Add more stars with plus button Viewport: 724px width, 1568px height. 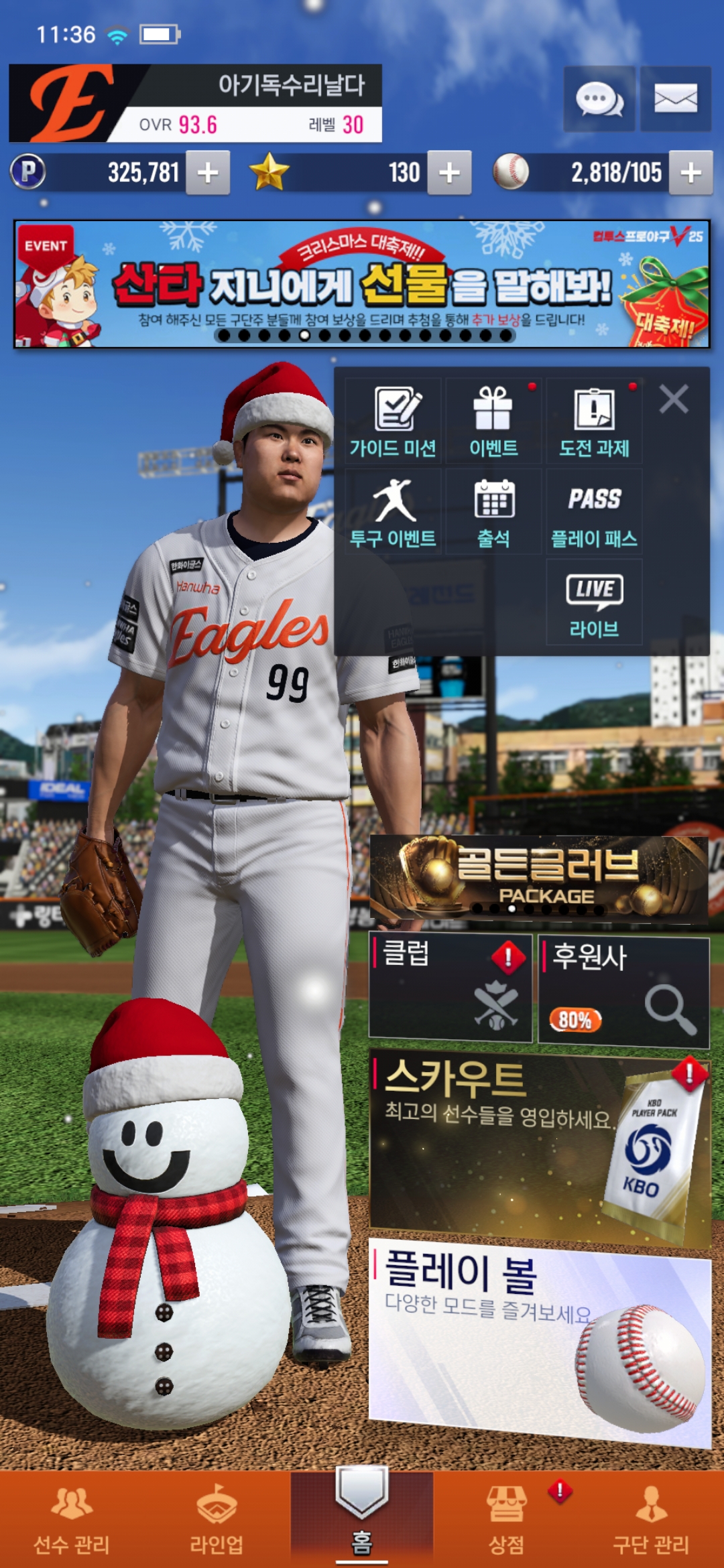pyautogui.click(x=449, y=173)
